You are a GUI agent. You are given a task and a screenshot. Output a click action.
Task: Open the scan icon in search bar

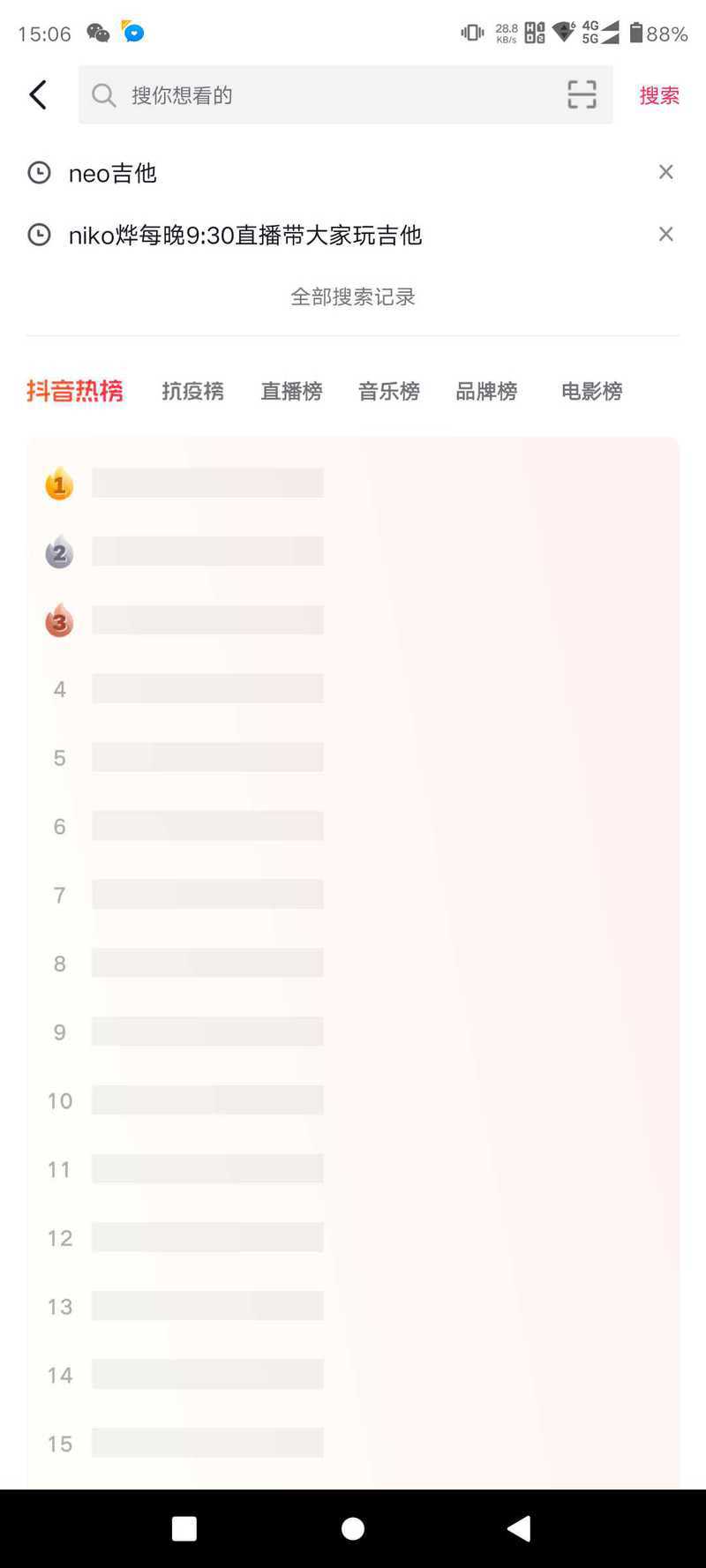582,94
